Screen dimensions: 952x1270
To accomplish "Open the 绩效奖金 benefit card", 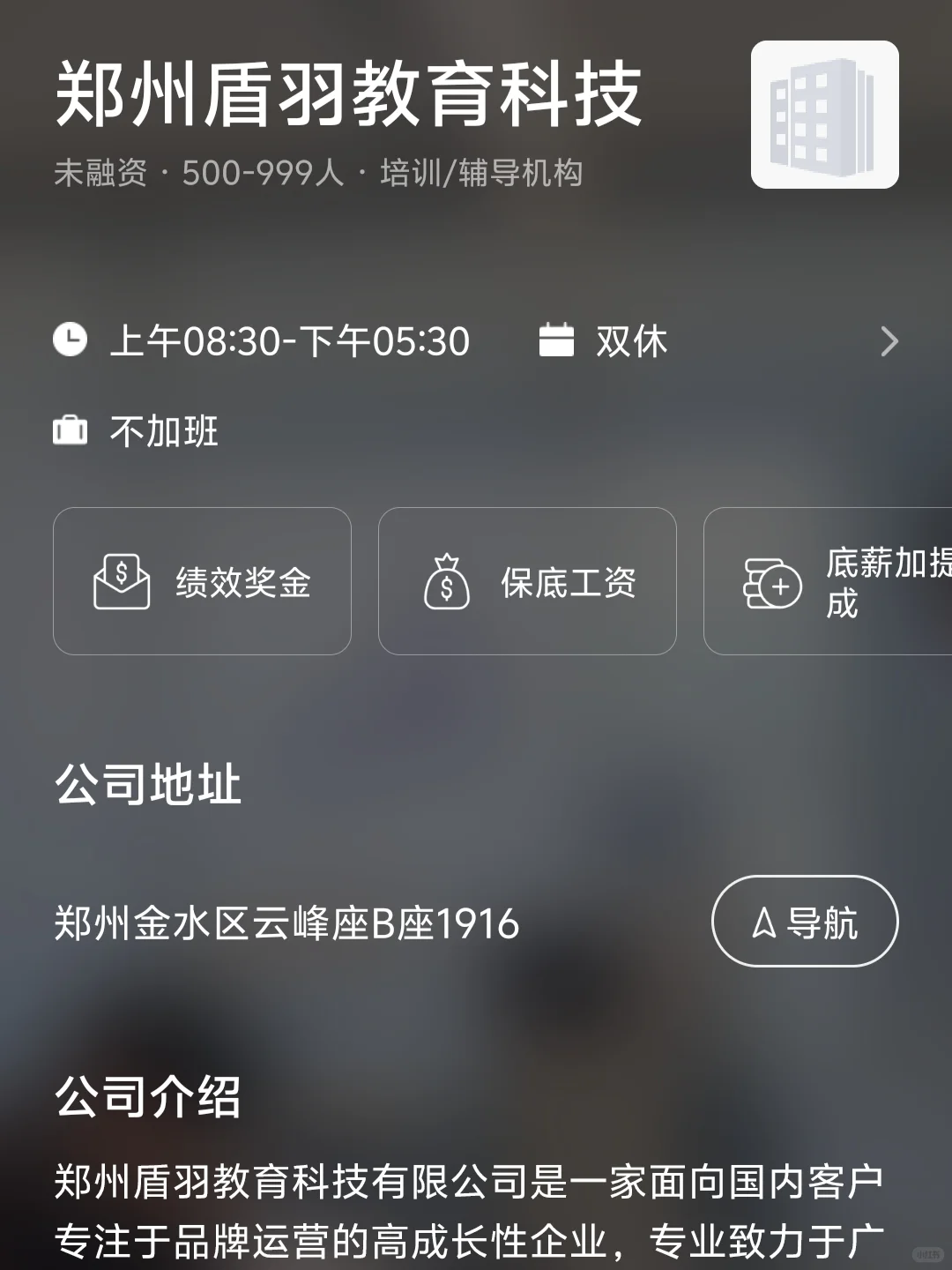I will [202, 581].
